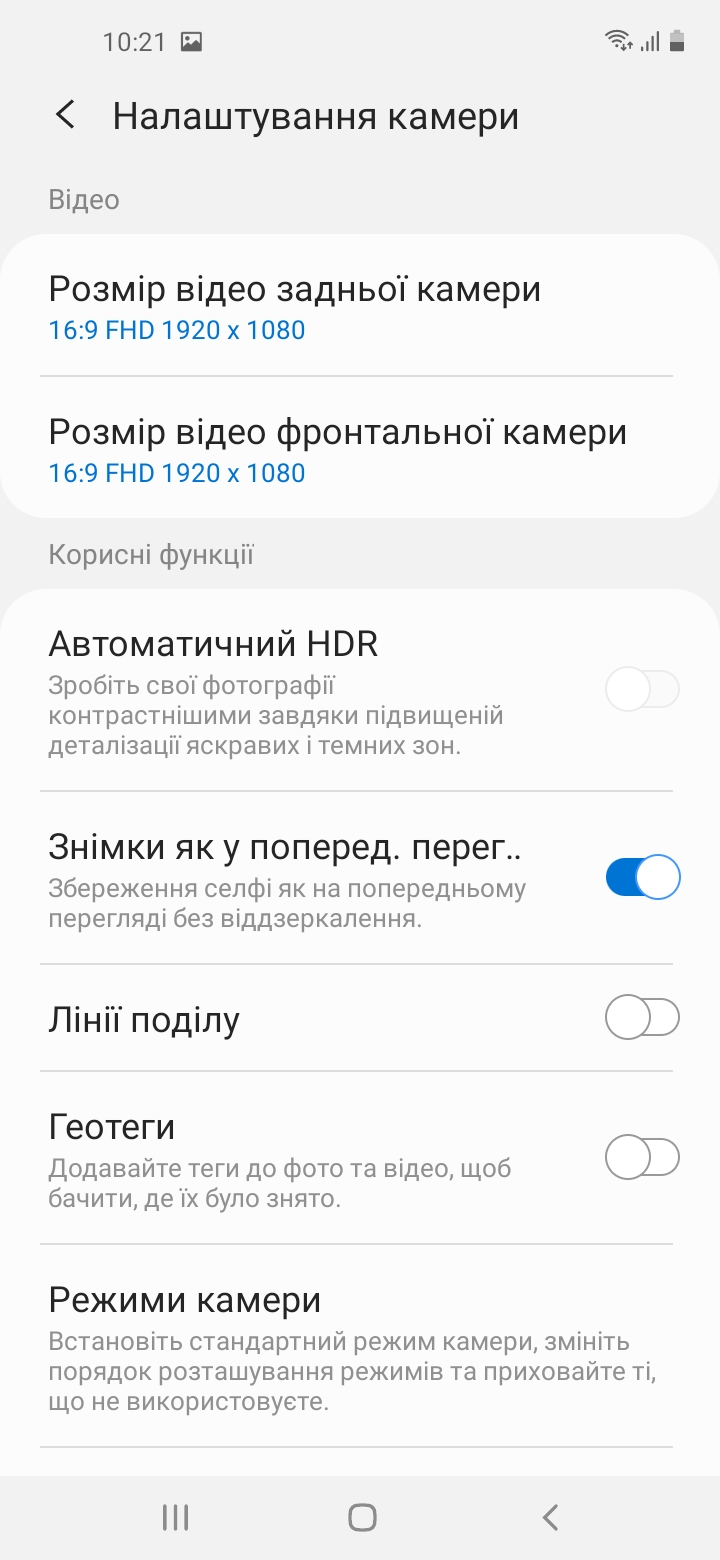Tap the Home button in navigation bar
The width and height of the screenshot is (720, 1560).
point(360,1516)
